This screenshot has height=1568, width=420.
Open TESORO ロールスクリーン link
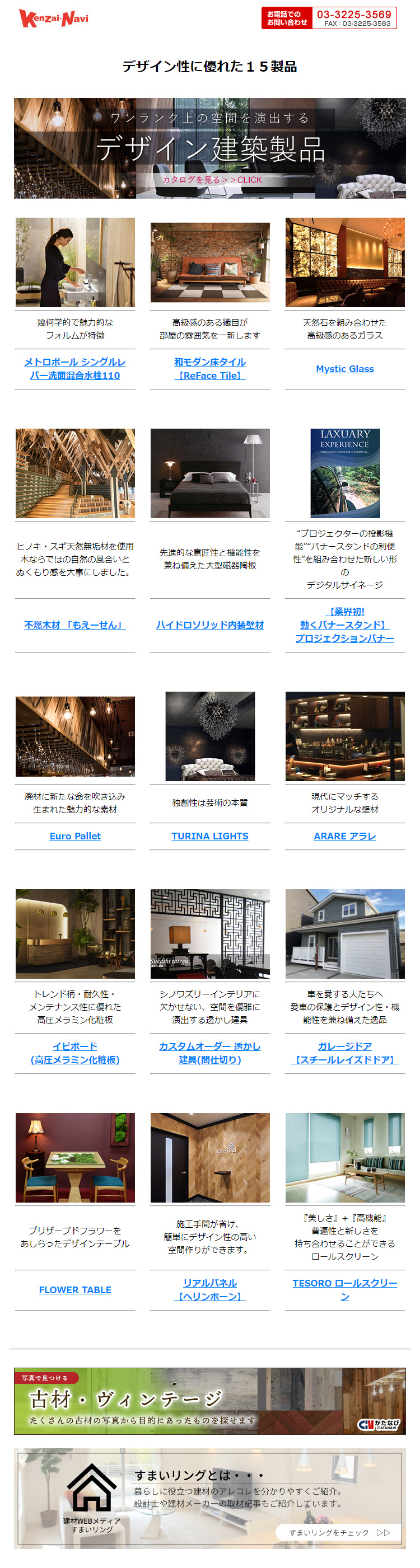[x=344, y=1290]
